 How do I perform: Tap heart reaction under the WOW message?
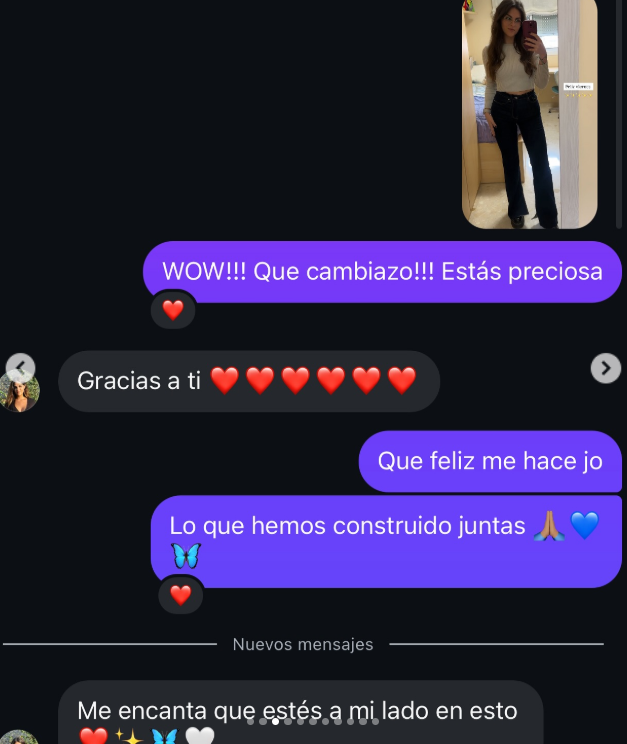(x=173, y=310)
